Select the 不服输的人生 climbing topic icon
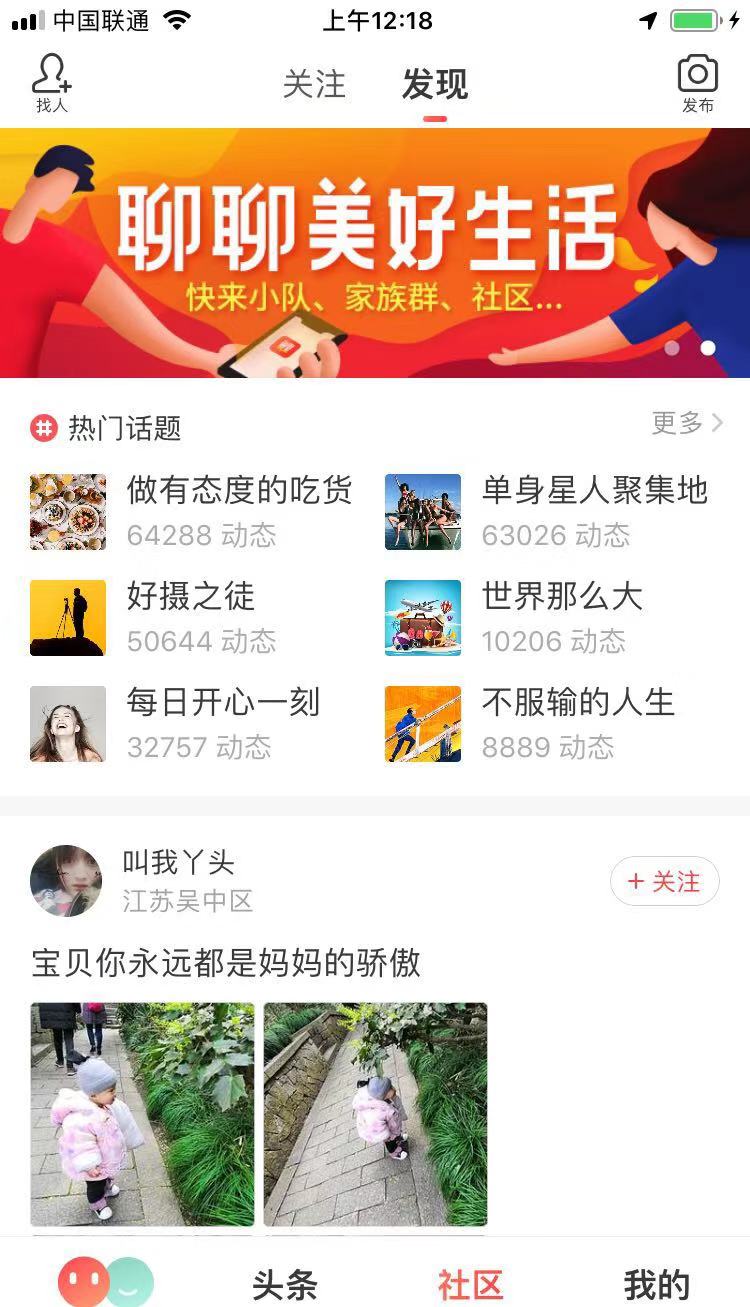Viewport: 750px width, 1307px height. [422, 723]
